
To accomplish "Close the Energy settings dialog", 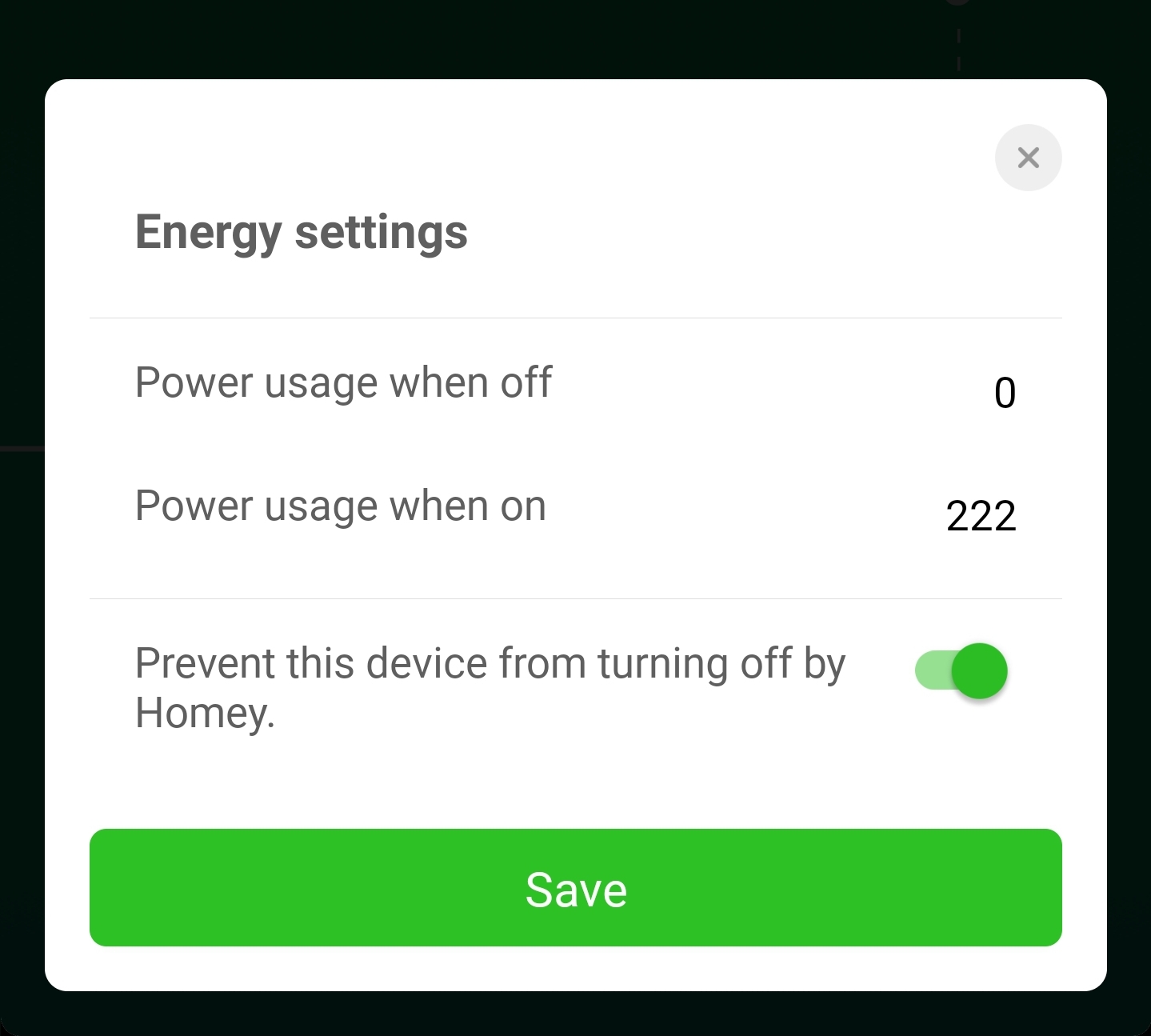I will pyautogui.click(x=1028, y=158).
